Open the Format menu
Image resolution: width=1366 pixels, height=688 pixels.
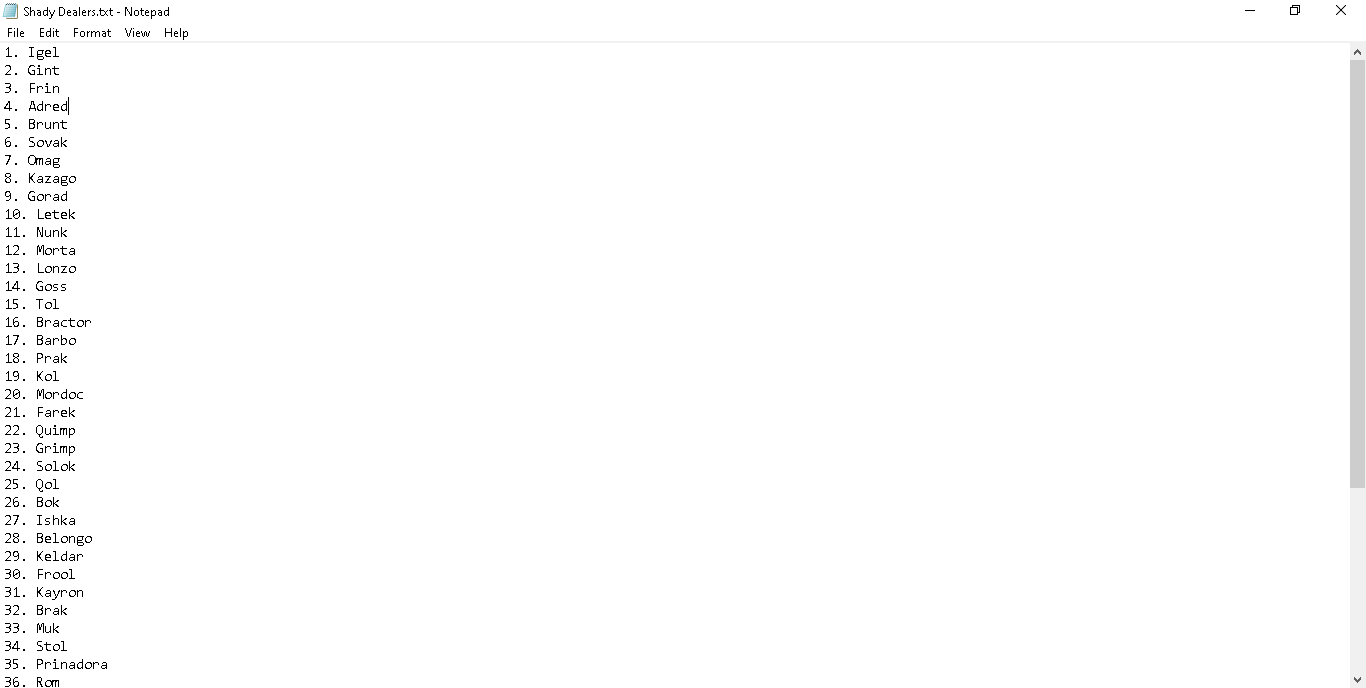(92, 33)
